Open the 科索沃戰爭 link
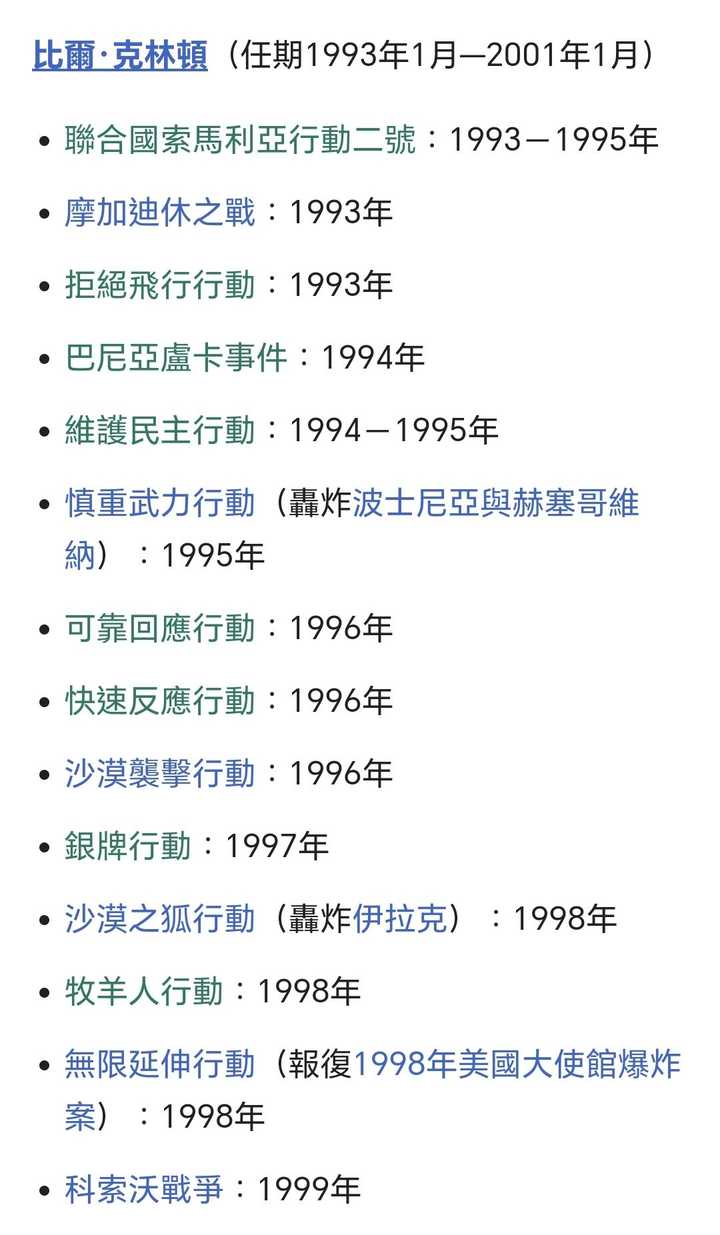720x1235 pixels. [144, 1189]
